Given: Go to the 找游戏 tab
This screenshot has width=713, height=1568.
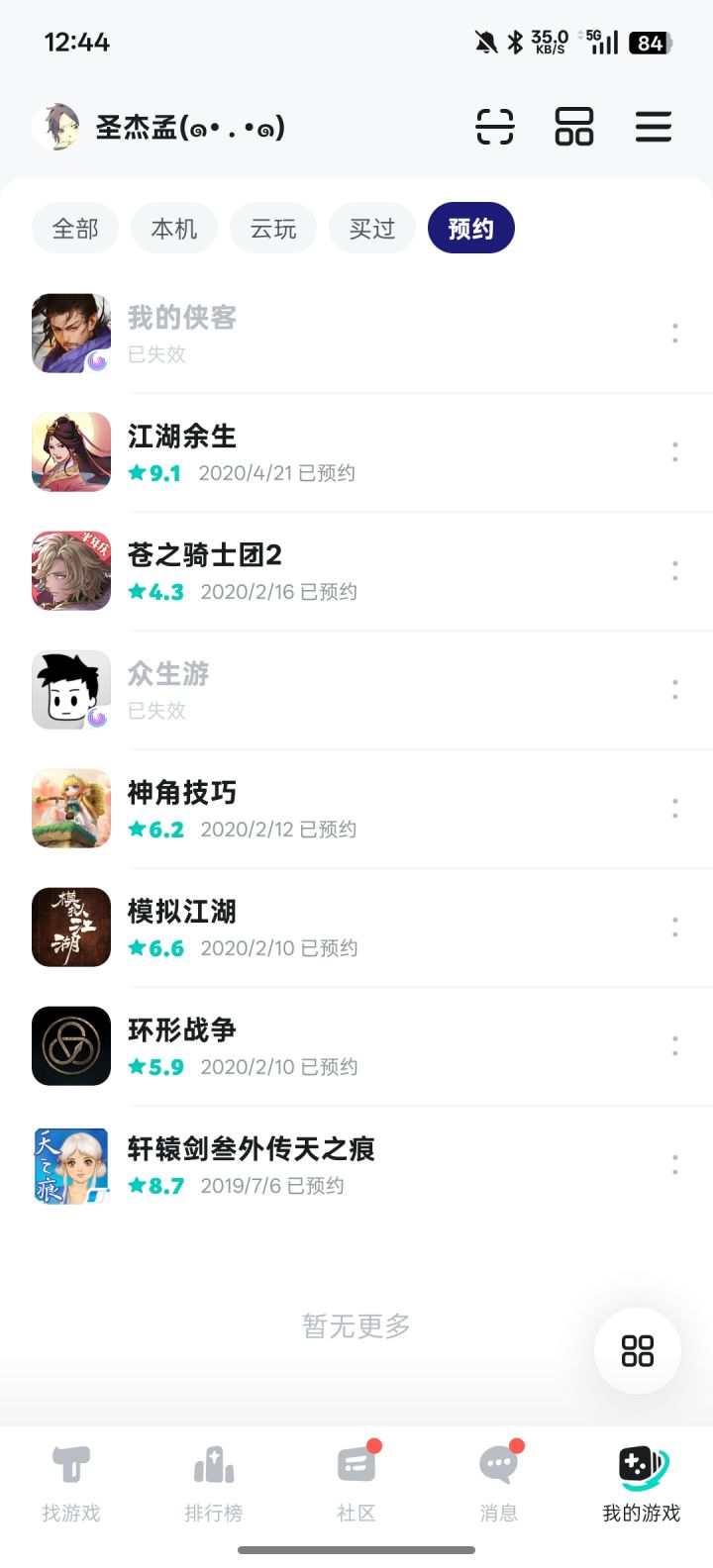Looking at the screenshot, I should pos(71,1482).
